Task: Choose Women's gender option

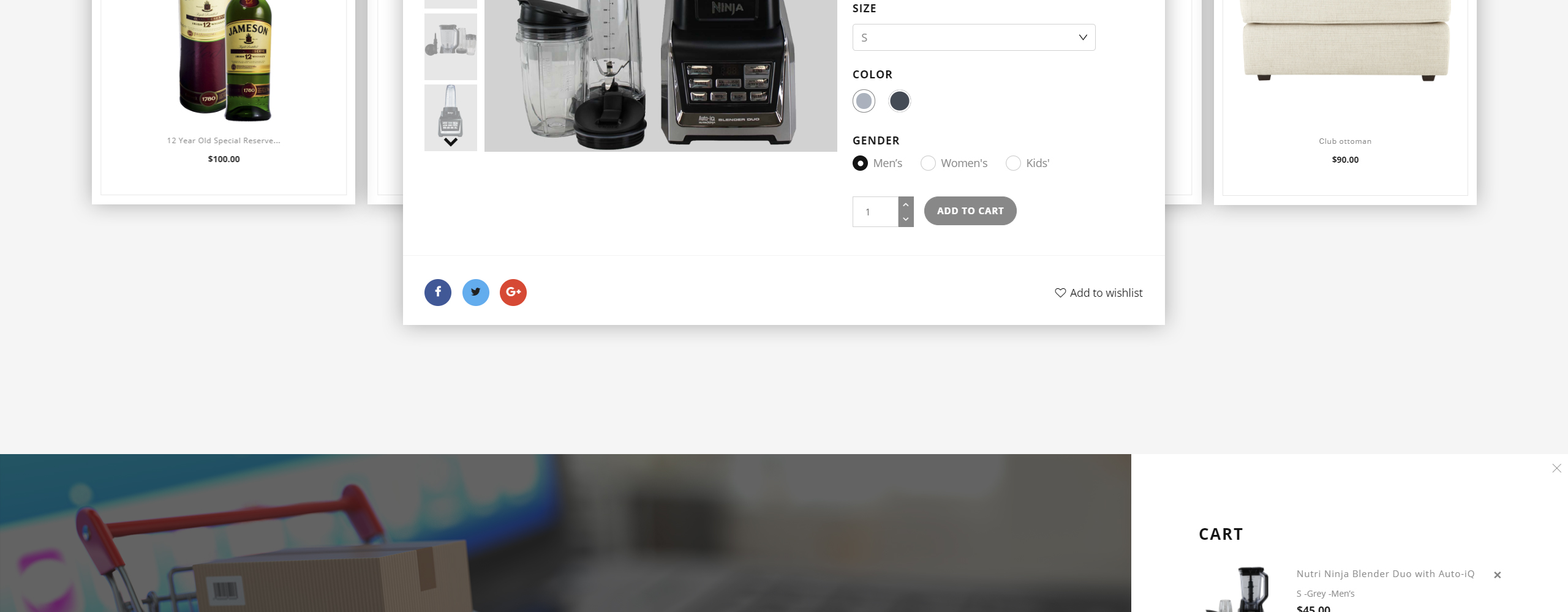Action: (928, 163)
